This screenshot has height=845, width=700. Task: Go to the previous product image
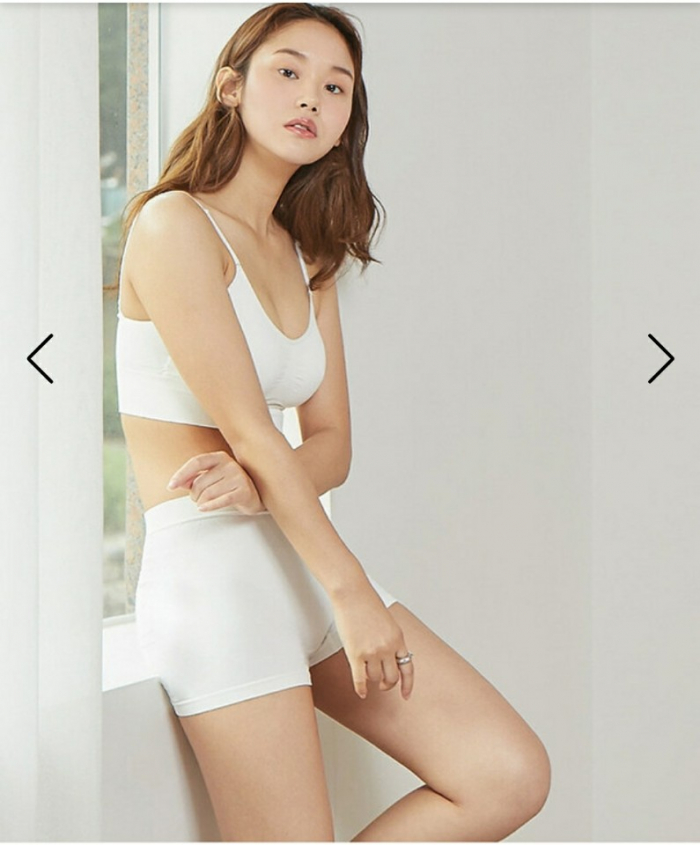point(40,359)
